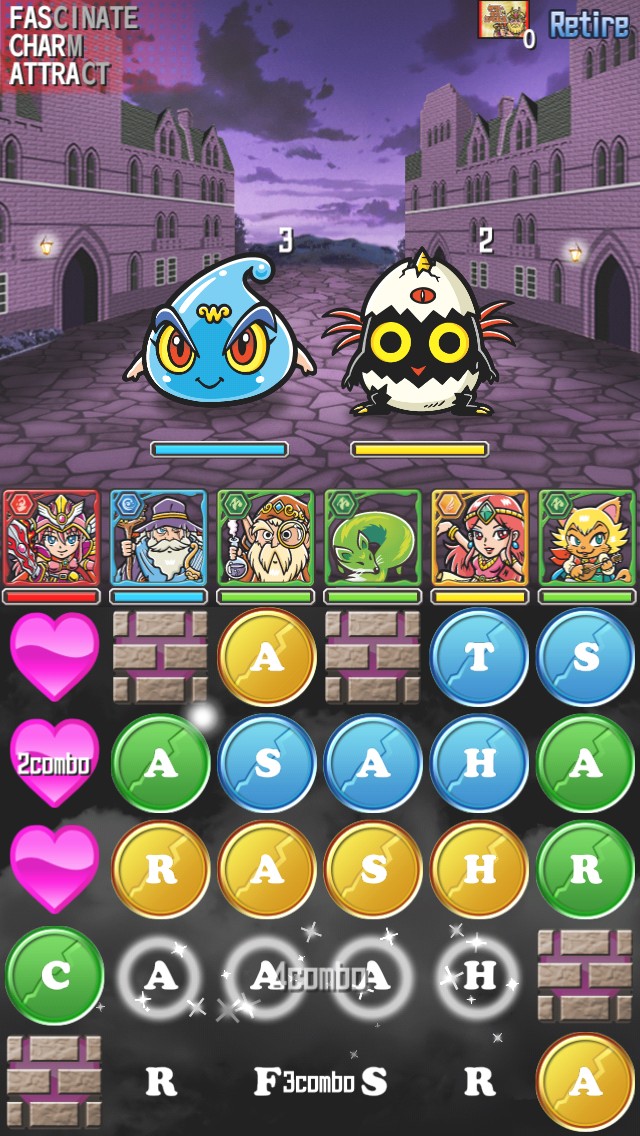Viewport: 640px width, 1136px height.
Task: Select the red-haired girl team portrait
Action: [x=480, y=538]
